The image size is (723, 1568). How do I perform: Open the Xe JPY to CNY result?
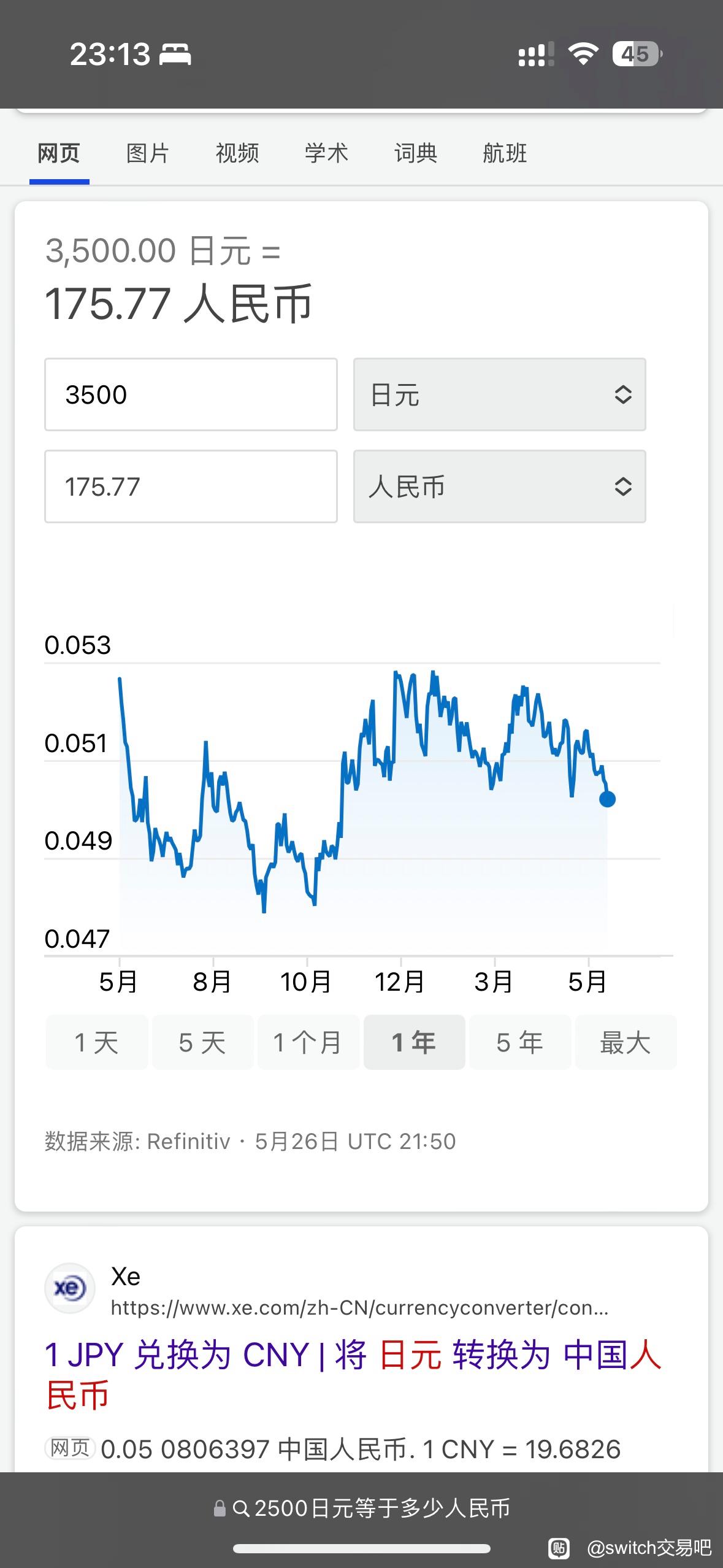pos(353,1375)
